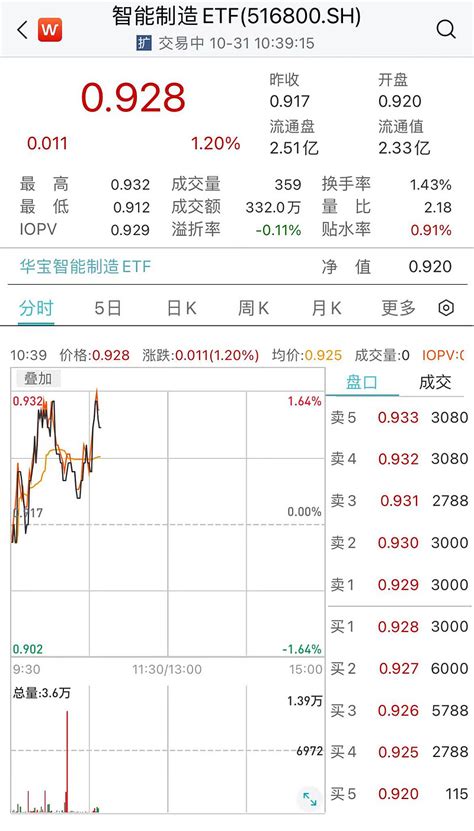Show the 月K chart tab

(327, 307)
